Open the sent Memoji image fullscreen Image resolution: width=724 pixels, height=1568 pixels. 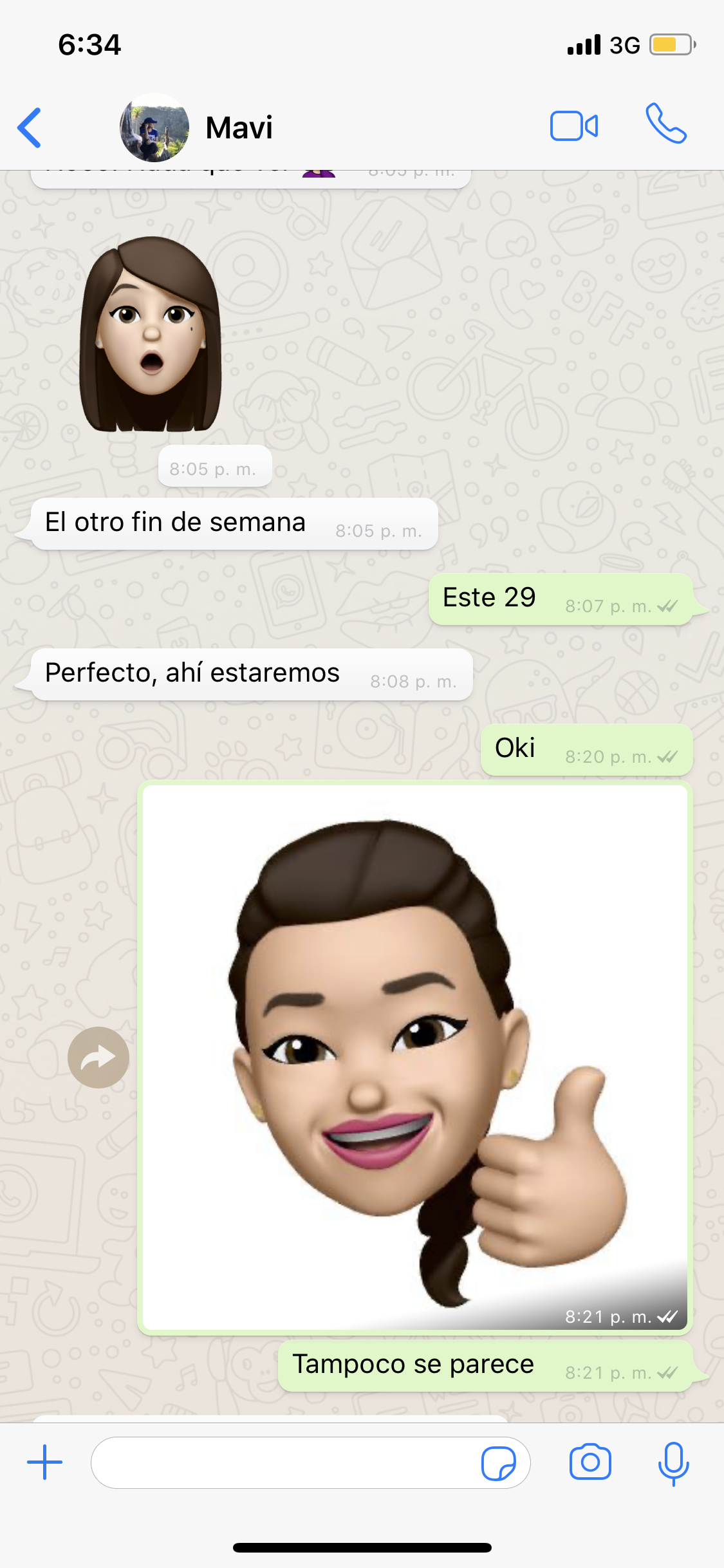pos(414,1056)
